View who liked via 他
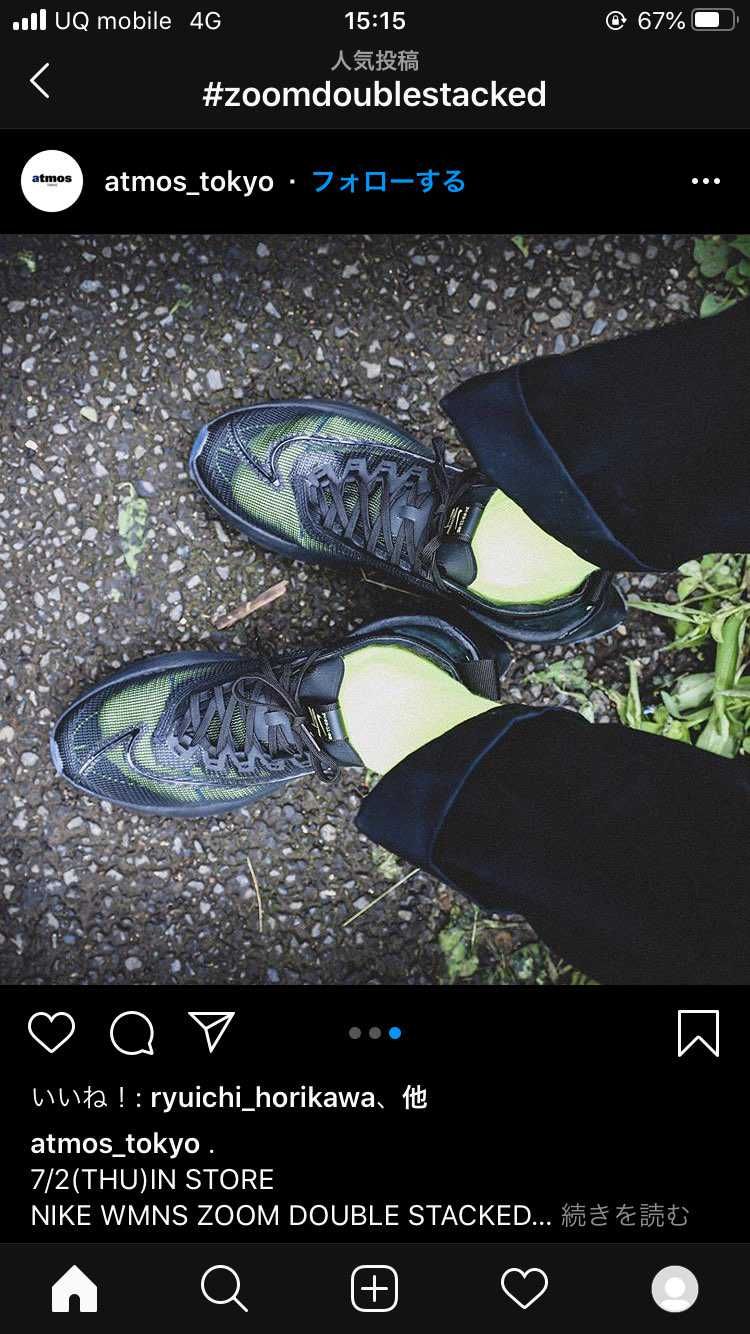 [x=414, y=1098]
